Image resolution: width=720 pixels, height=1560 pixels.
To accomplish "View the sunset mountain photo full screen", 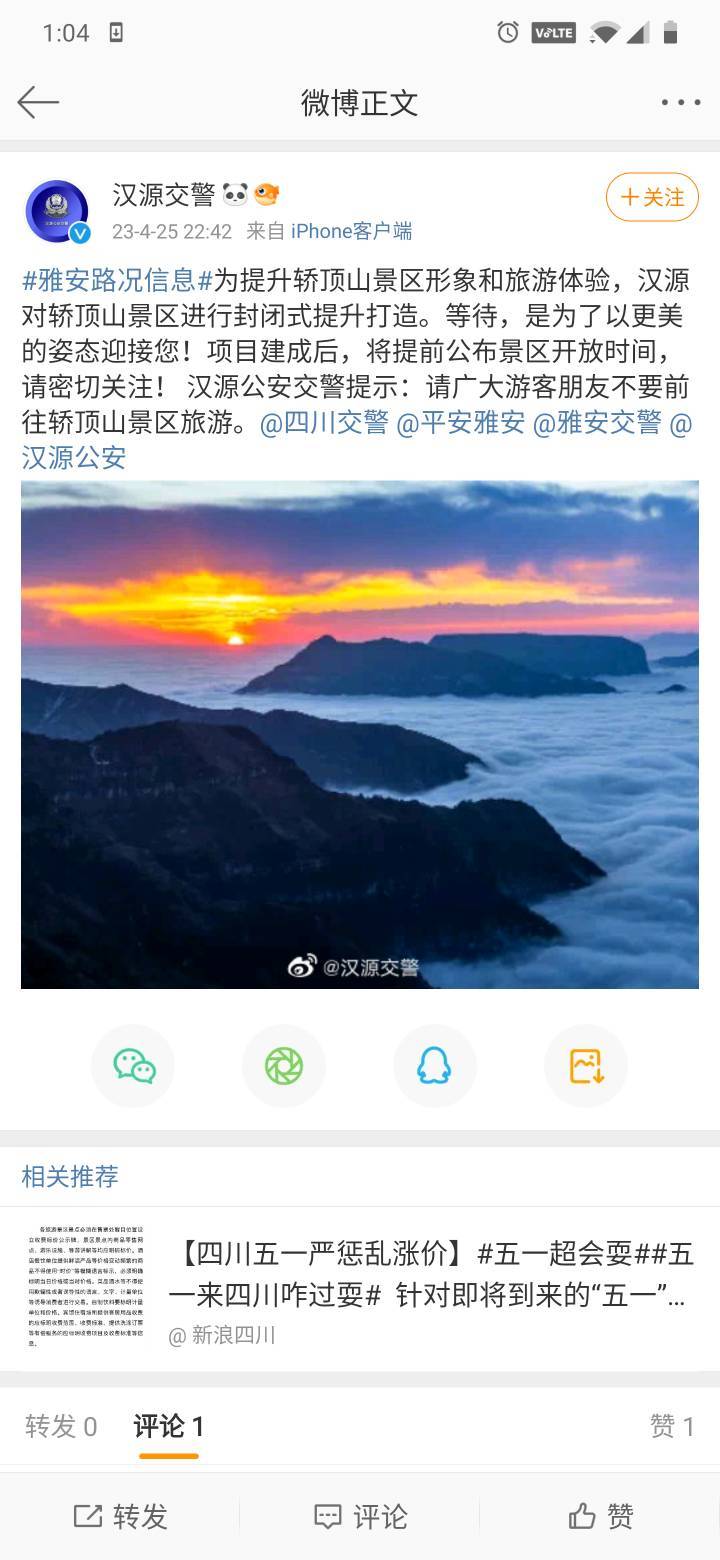I will tap(360, 735).
